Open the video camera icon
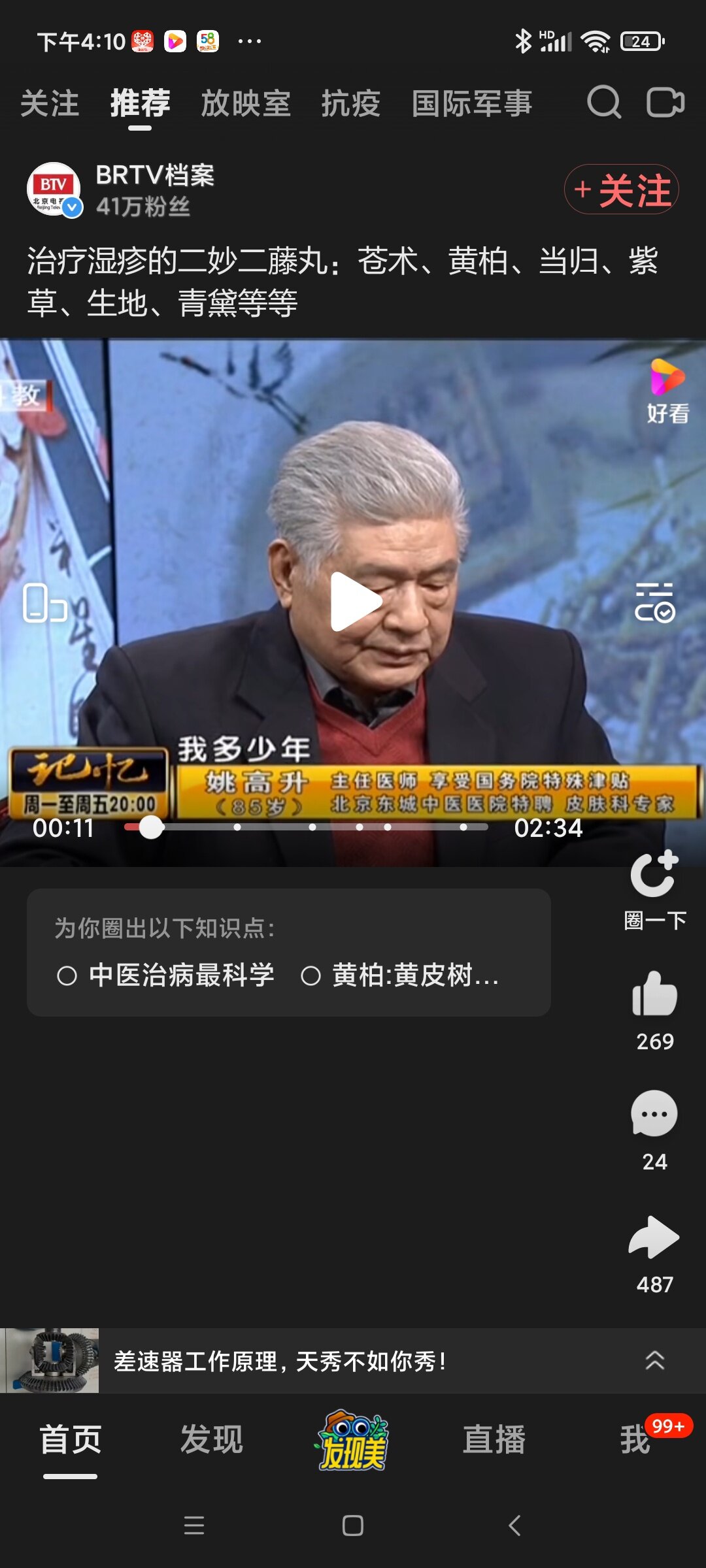 click(x=665, y=103)
